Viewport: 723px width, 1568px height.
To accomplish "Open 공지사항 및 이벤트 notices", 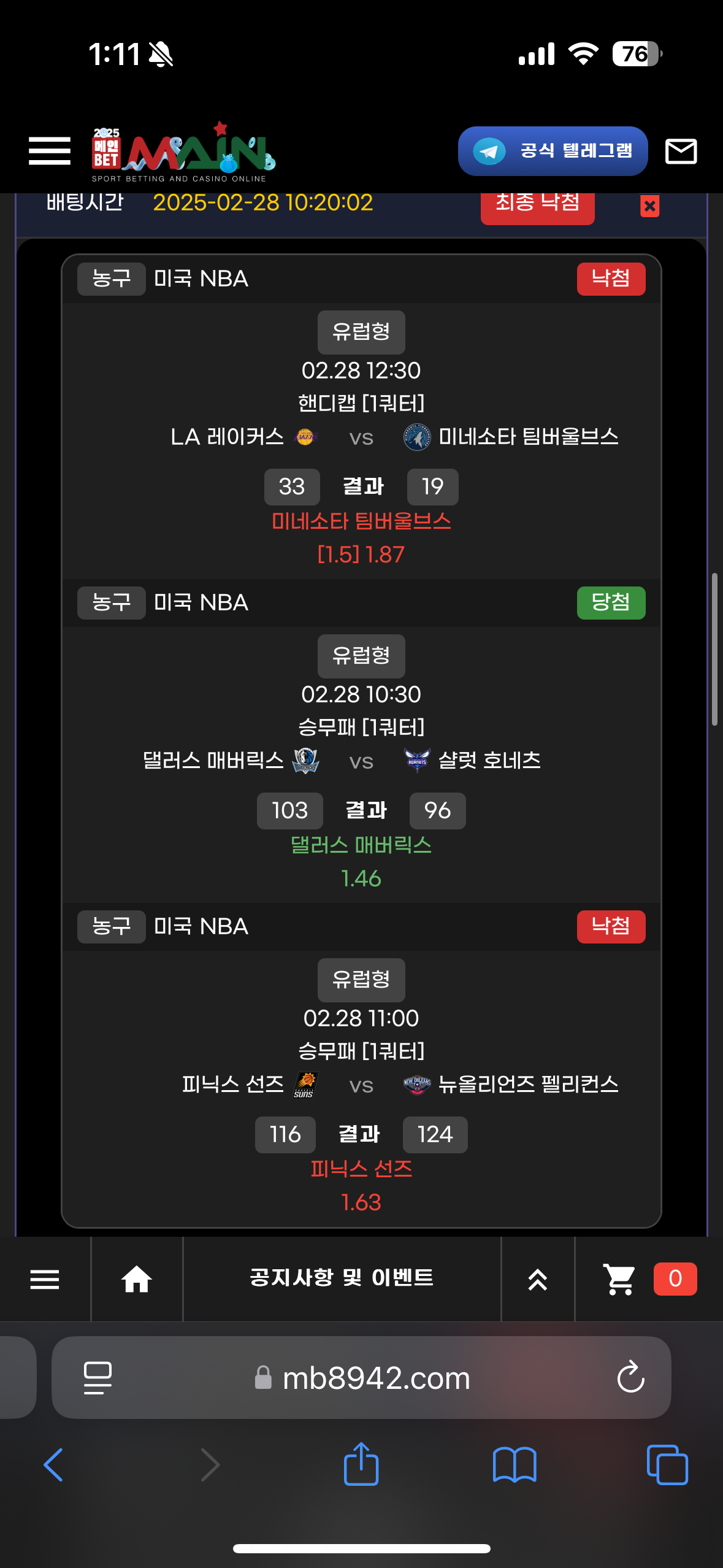I will tap(342, 1278).
